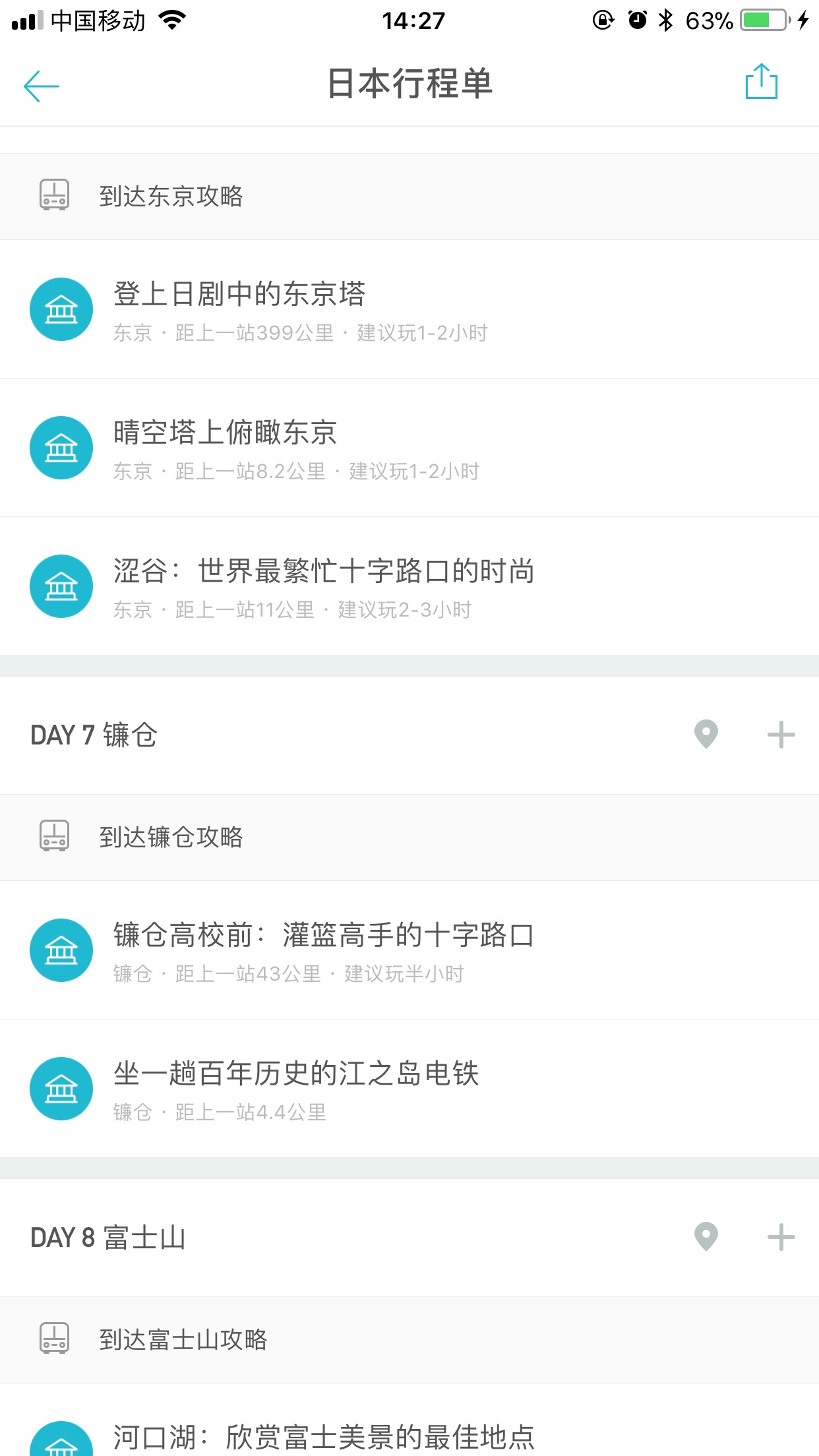The height and width of the screenshot is (1456, 819).
Task: Open 到达东京攻略 guide entry
Action: (171, 196)
